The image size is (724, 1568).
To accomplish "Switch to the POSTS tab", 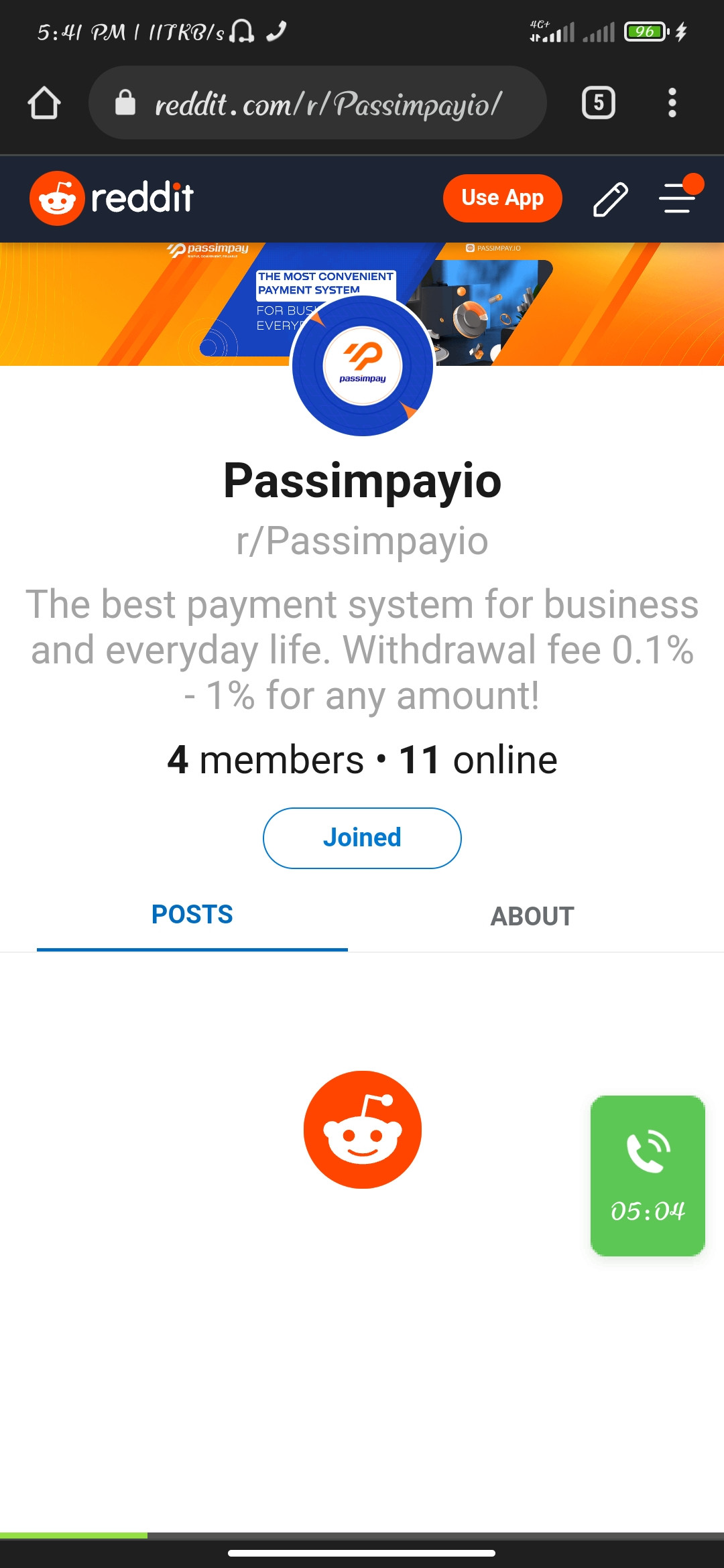I will [192, 915].
